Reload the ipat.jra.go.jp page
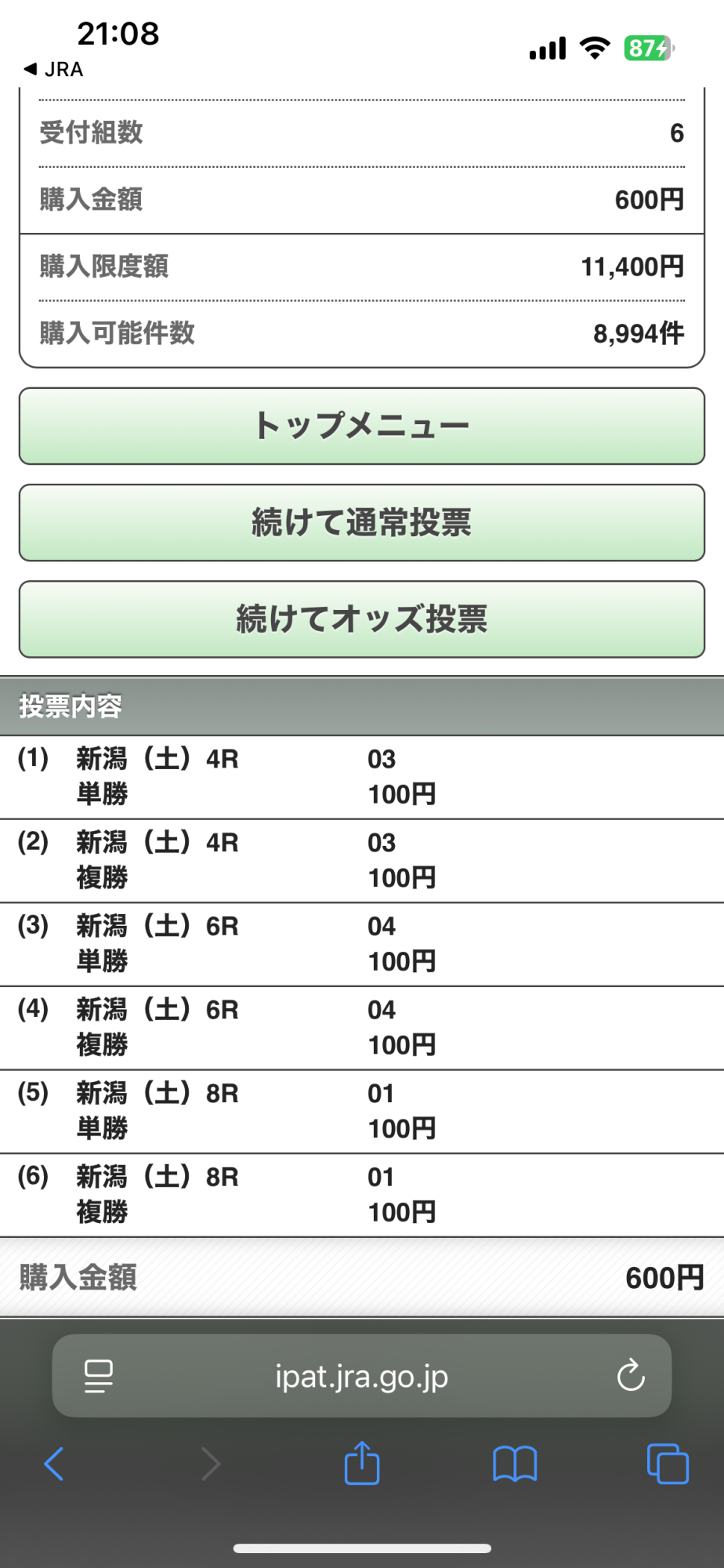Screen dimensions: 724x1568 click(x=630, y=1375)
